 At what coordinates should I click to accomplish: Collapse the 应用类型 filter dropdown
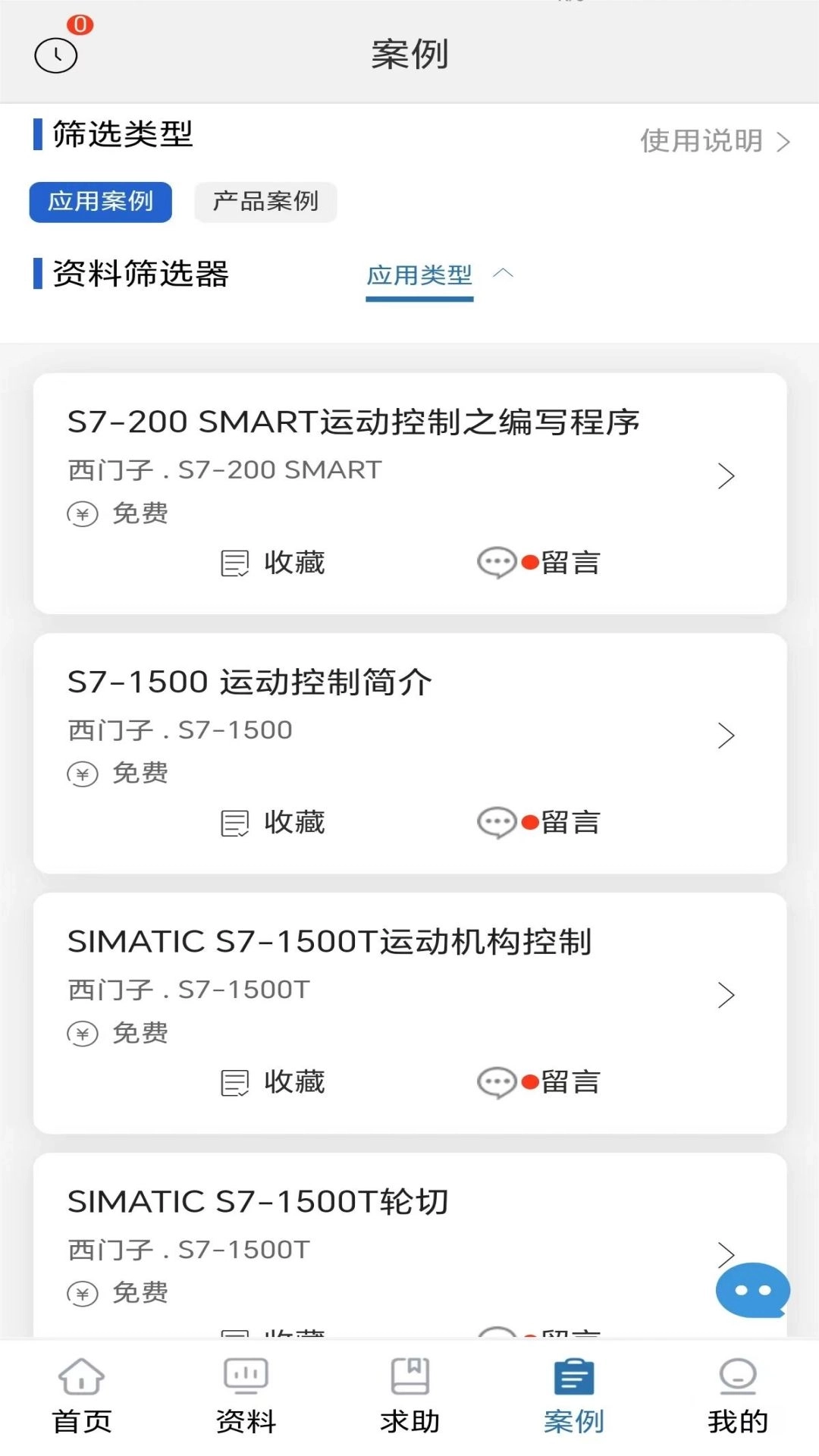(x=503, y=275)
